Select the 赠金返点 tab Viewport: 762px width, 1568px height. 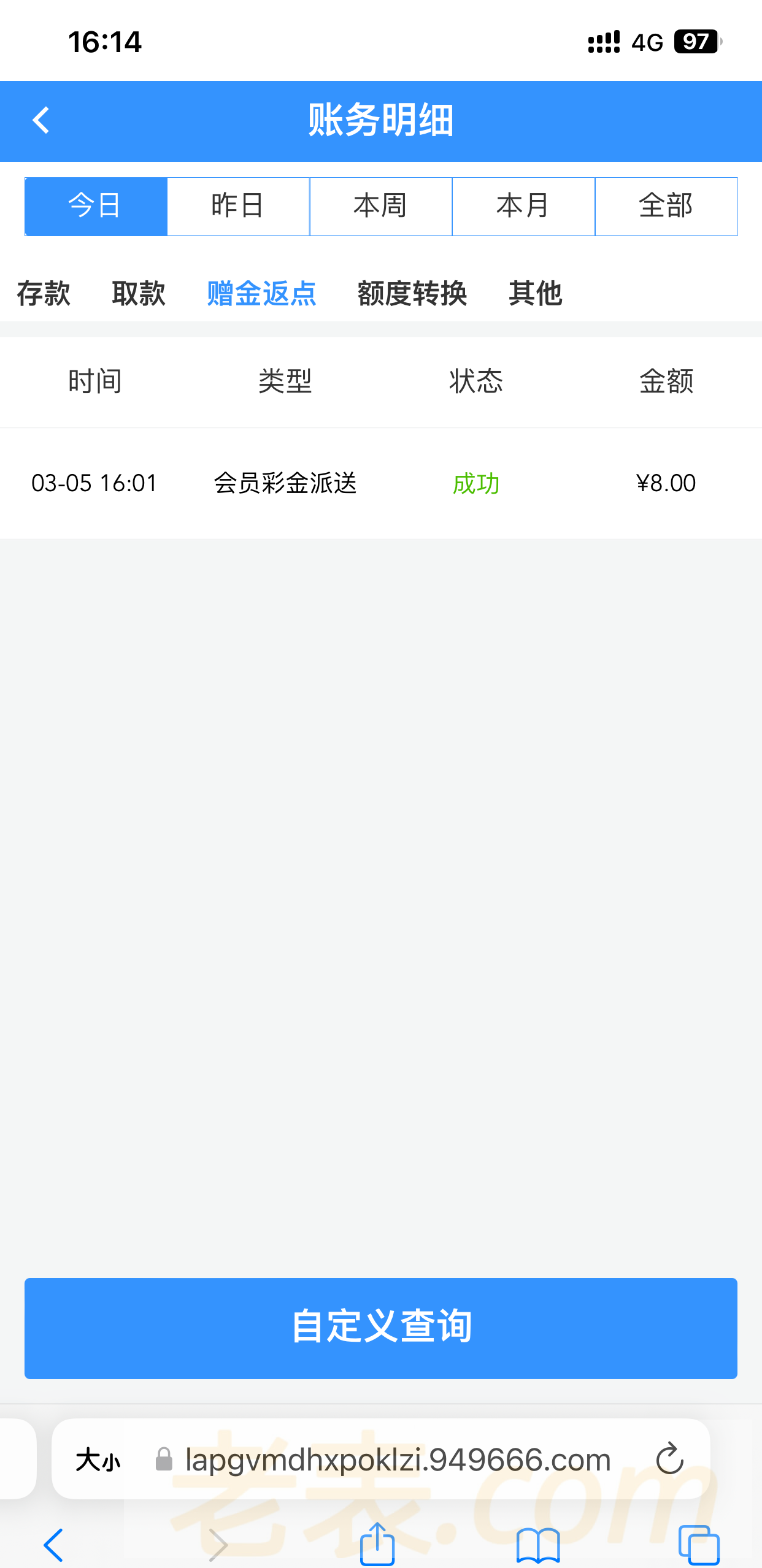coord(261,293)
